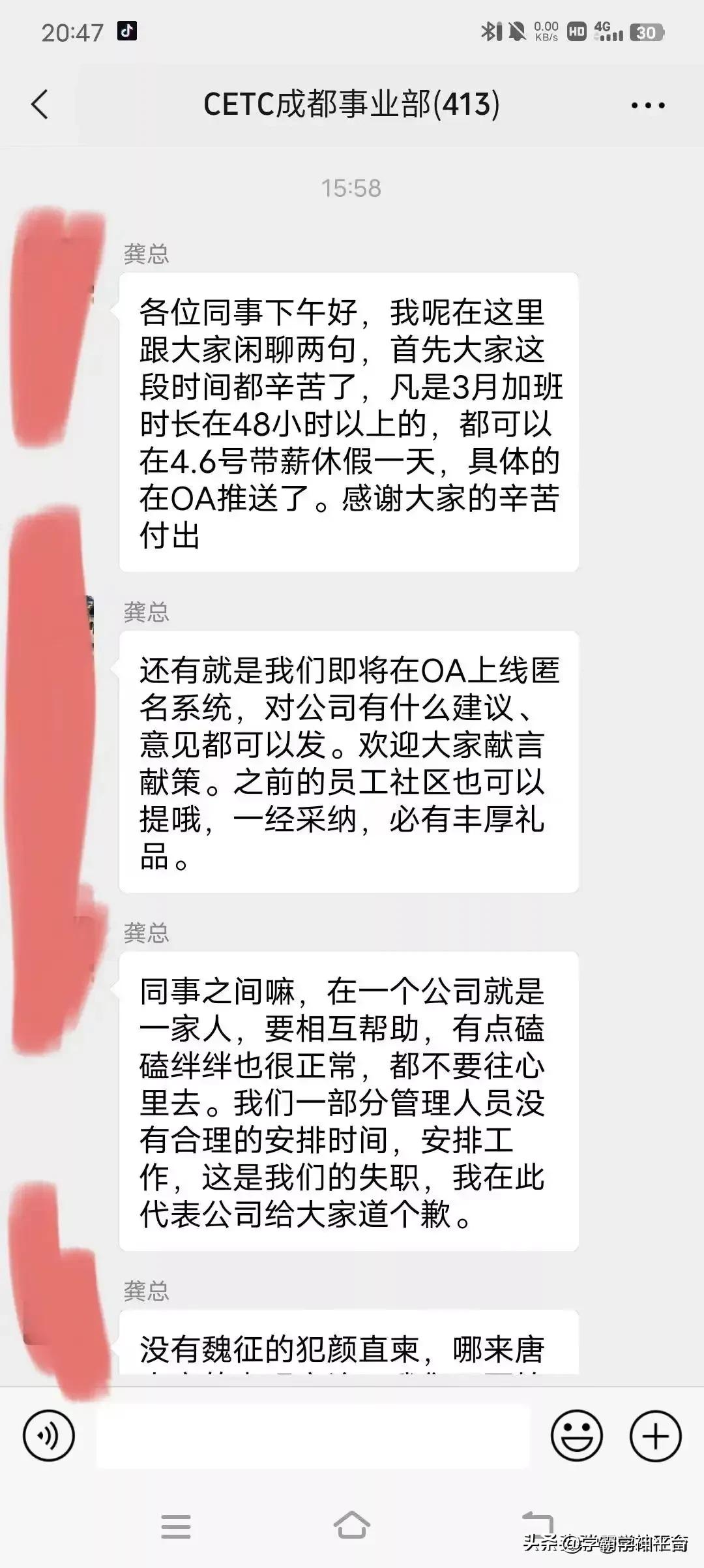Tap the TikTok icon in status bar
Image resolution: width=704 pixels, height=1568 pixels.
[128, 29]
